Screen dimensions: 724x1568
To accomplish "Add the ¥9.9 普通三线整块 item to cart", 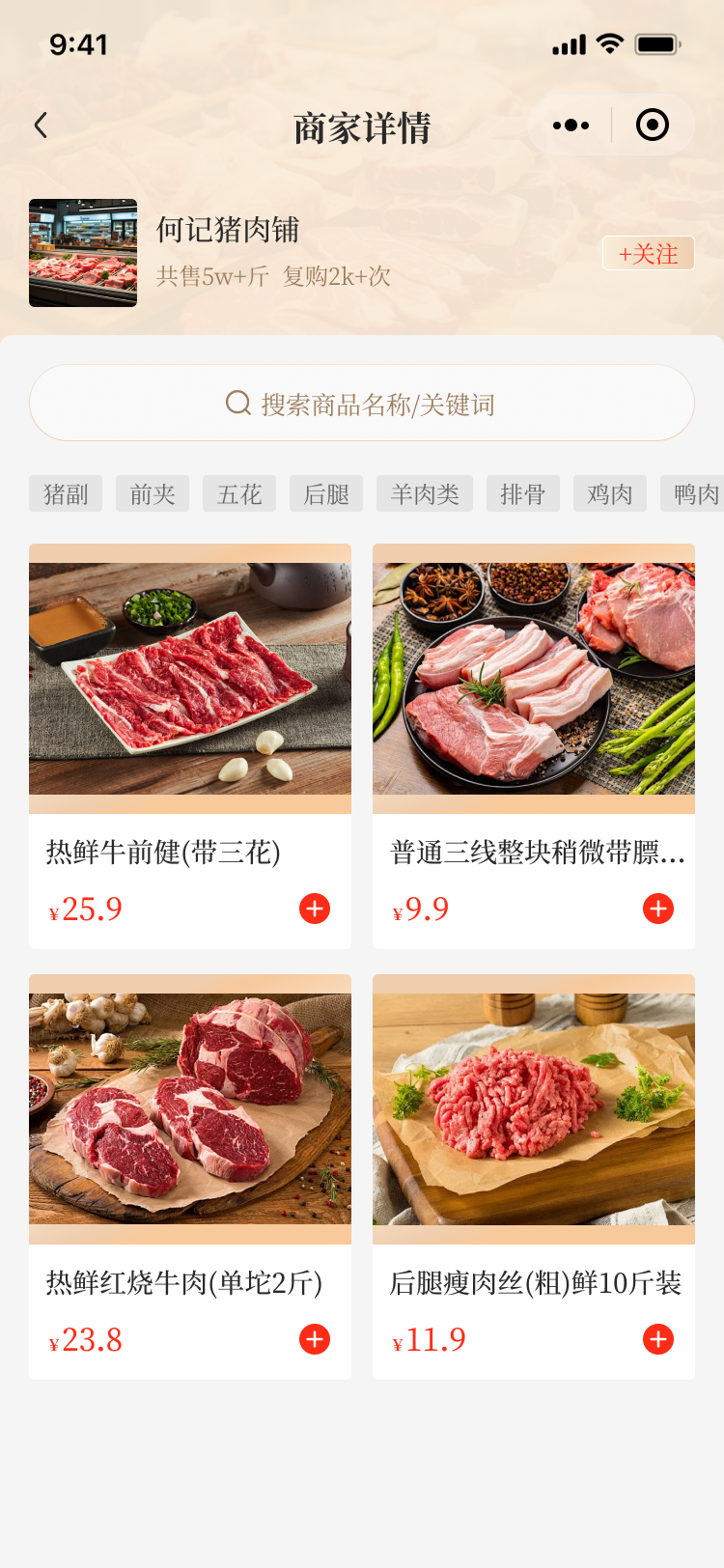I will click(658, 909).
